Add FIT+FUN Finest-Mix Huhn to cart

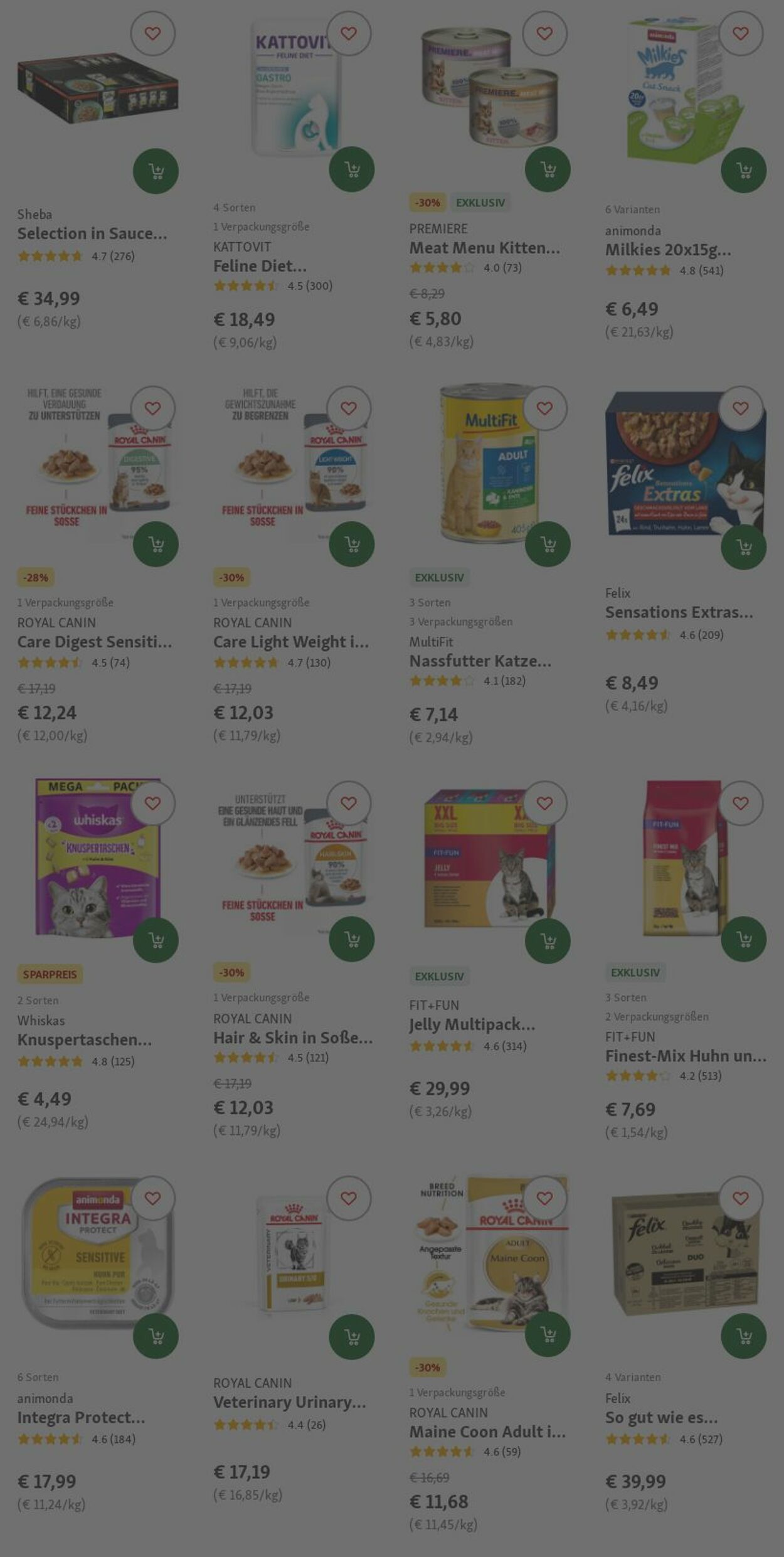tap(743, 939)
